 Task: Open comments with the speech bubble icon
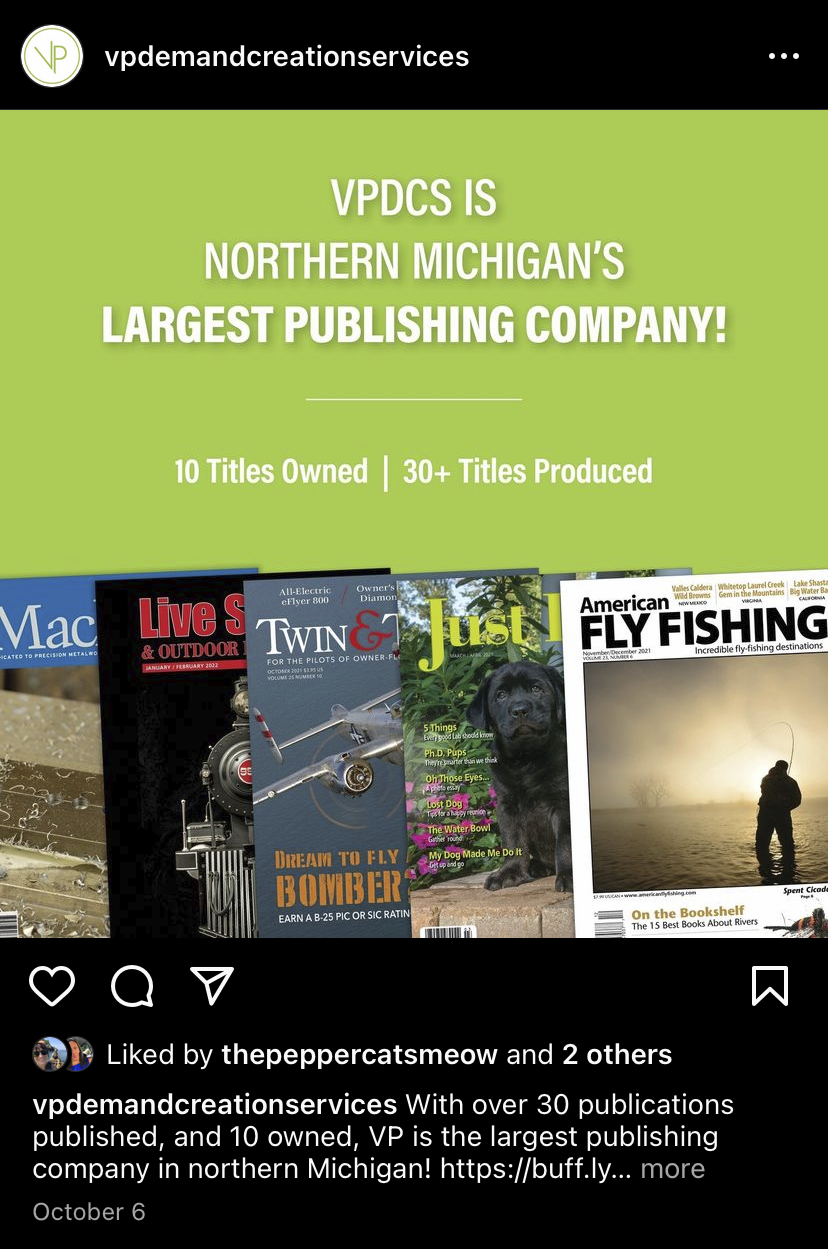(x=132, y=986)
